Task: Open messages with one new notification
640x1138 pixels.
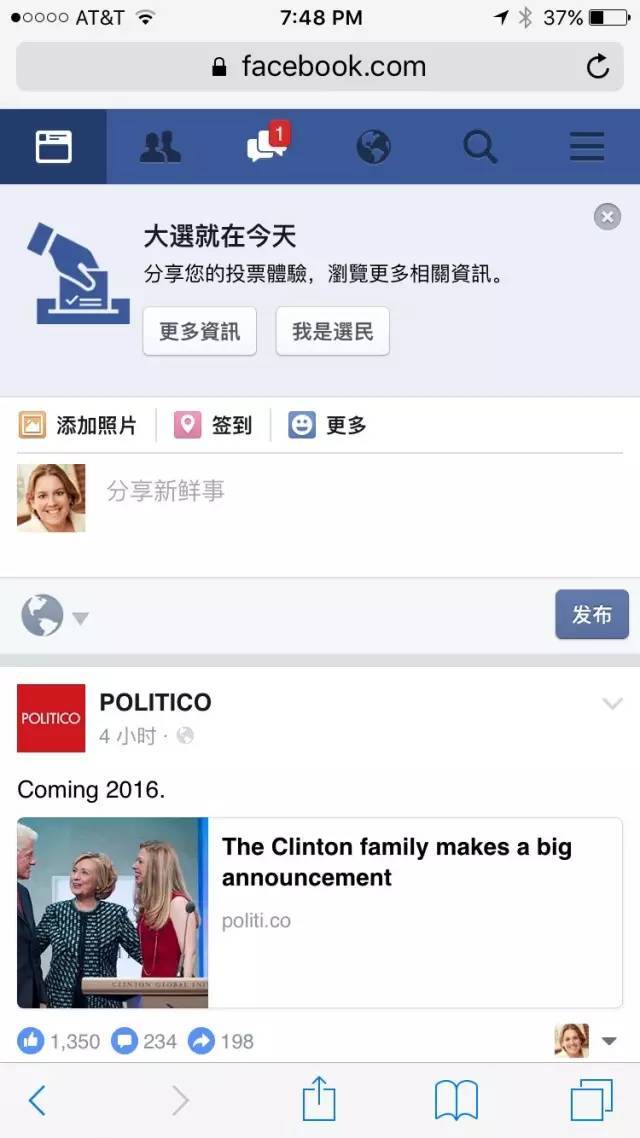Action: [266, 147]
